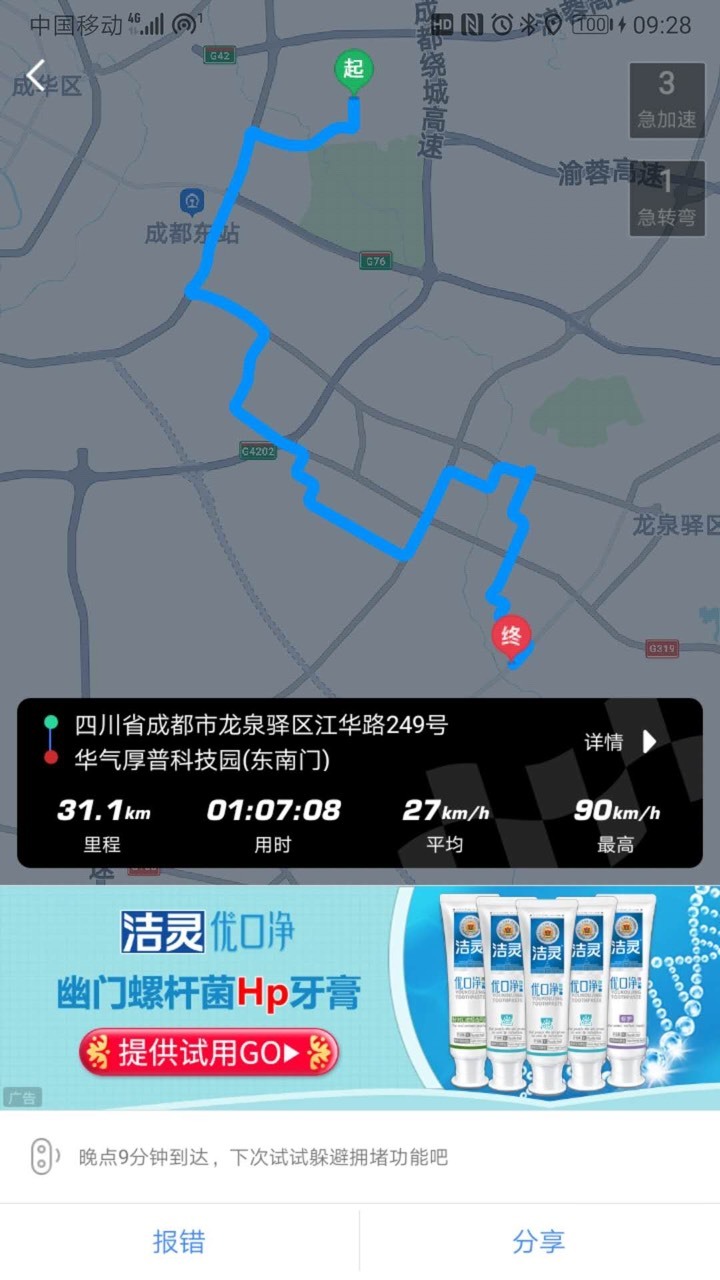
Task: Share this trip via 分享
Action: [x=539, y=1242]
